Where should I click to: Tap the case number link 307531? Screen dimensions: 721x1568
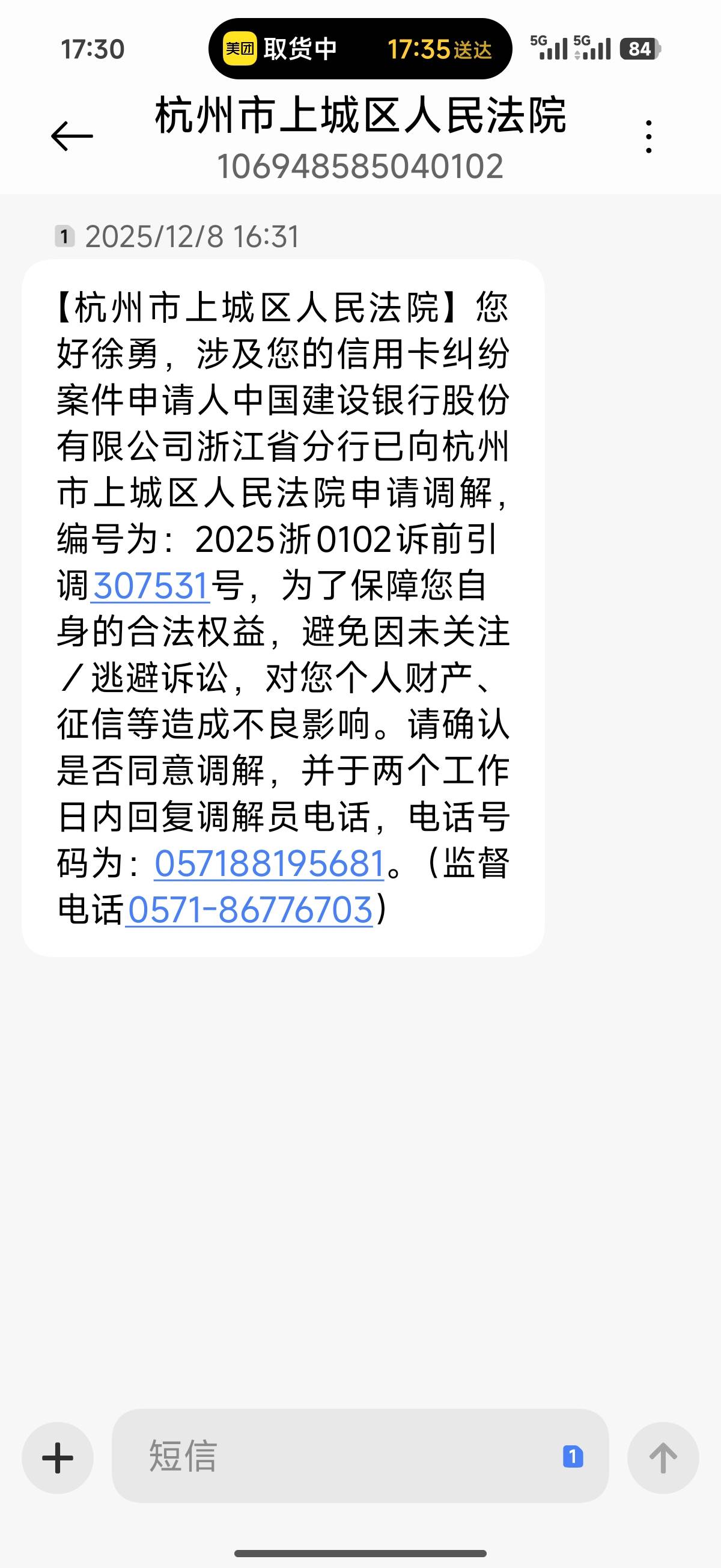coord(150,586)
